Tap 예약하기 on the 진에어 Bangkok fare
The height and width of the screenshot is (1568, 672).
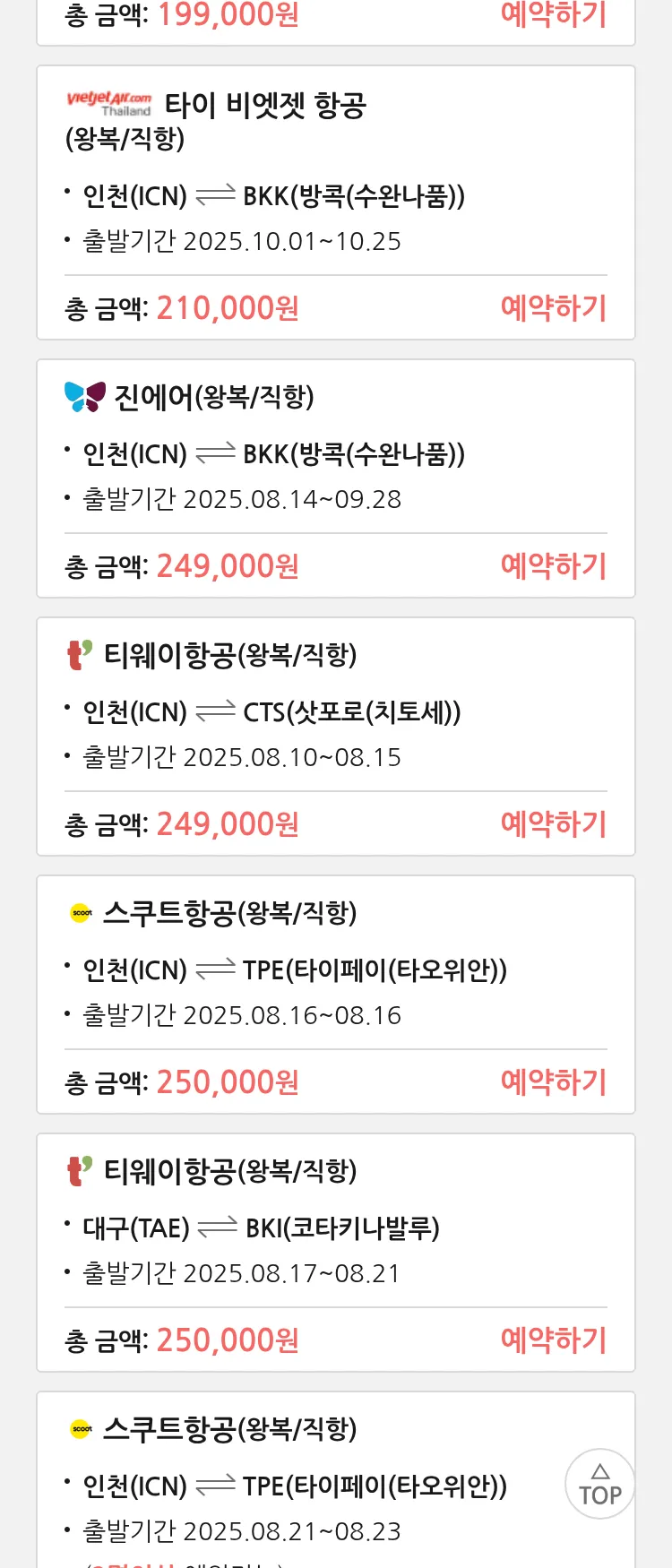tap(553, 566)
